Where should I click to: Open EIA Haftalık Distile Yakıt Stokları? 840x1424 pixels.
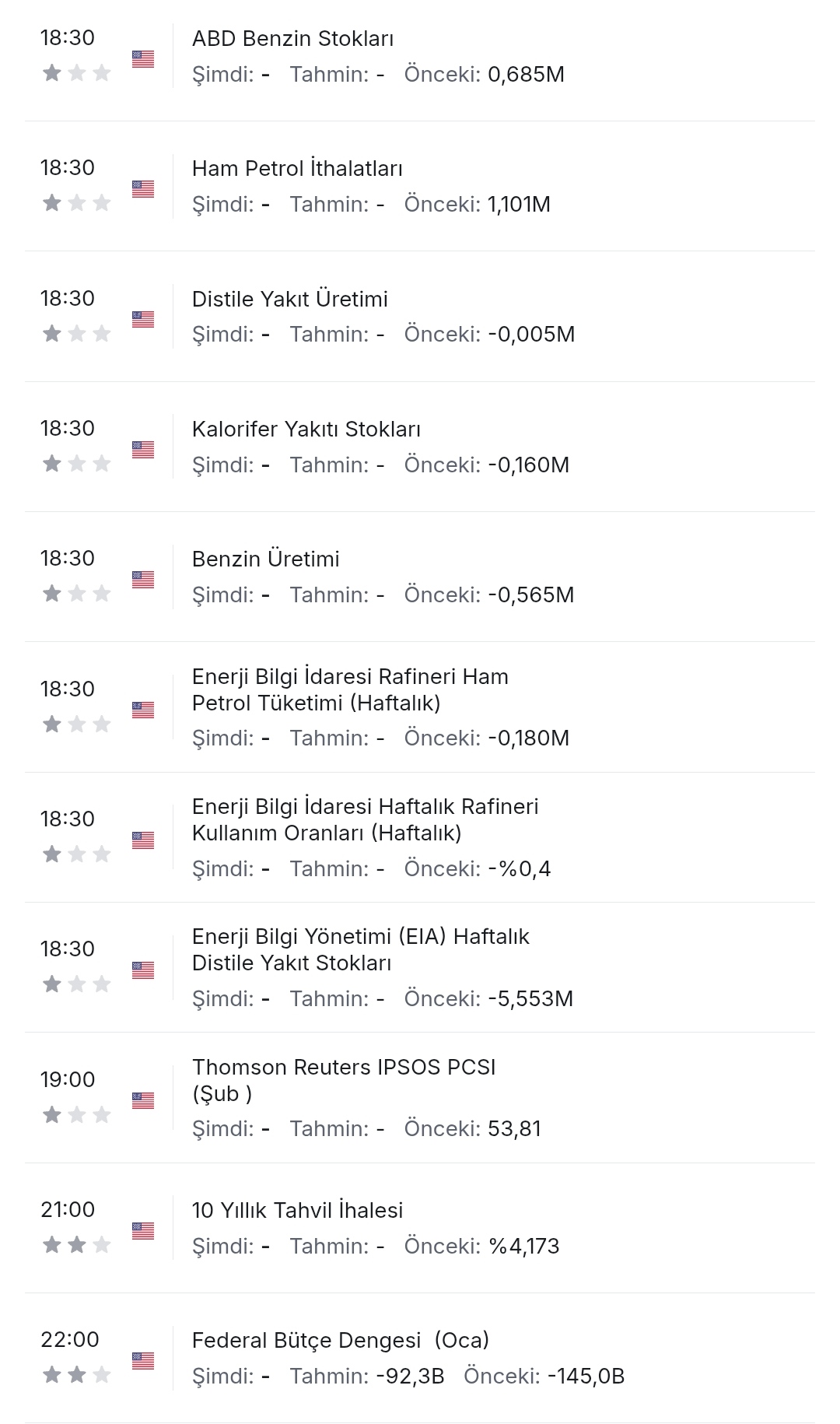coord(360,950)
